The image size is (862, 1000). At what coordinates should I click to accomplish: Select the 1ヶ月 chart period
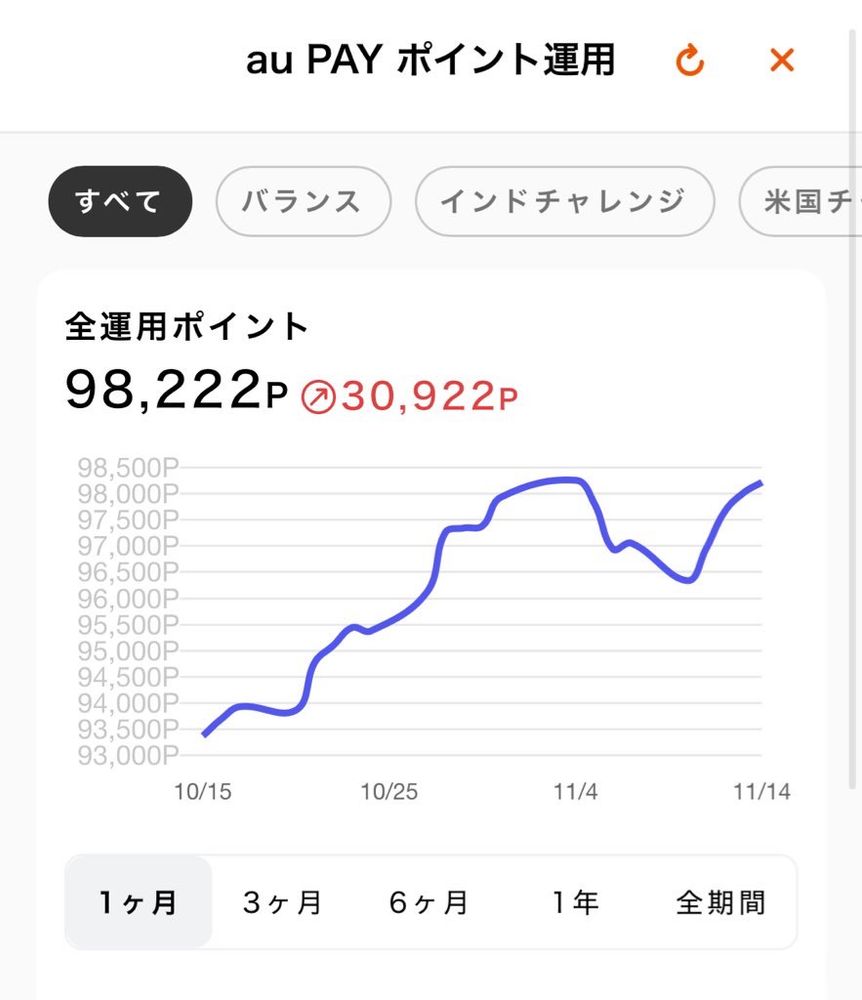139,902
